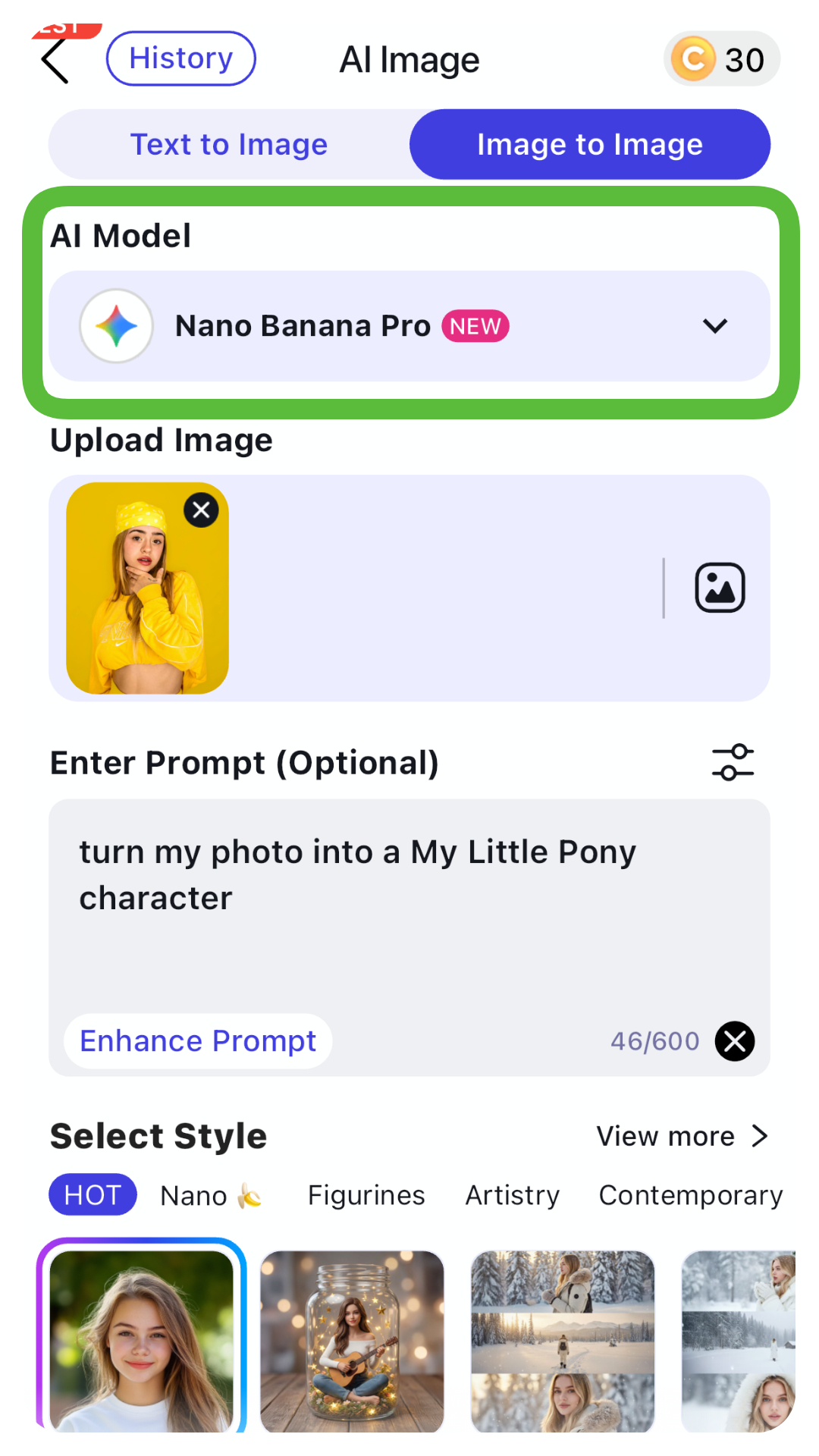Open the Contemporary style category
819x1456 pixels.
pyautogui.click(x=690, y=1196)
